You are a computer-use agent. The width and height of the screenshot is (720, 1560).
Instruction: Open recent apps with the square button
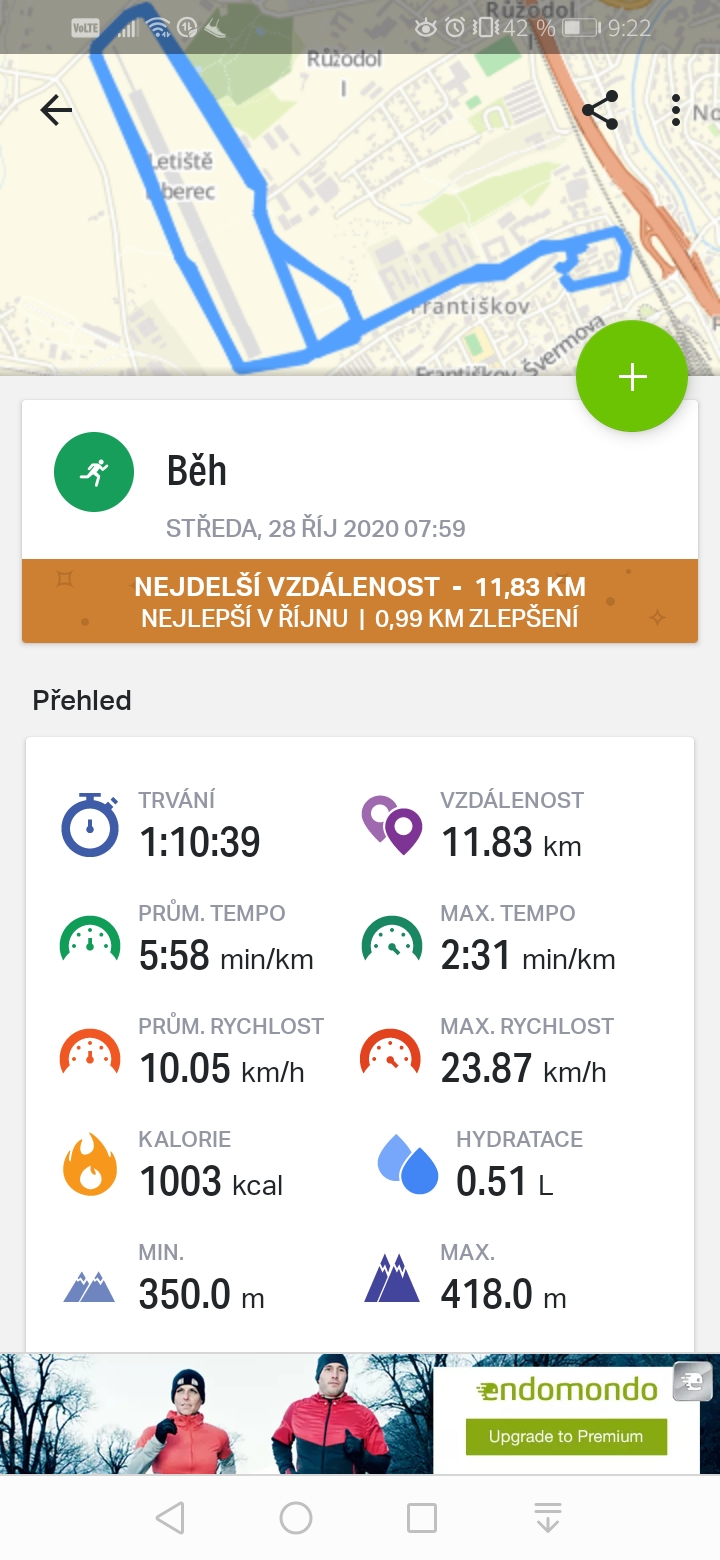pyautogui.click(x=422, y=1518)
